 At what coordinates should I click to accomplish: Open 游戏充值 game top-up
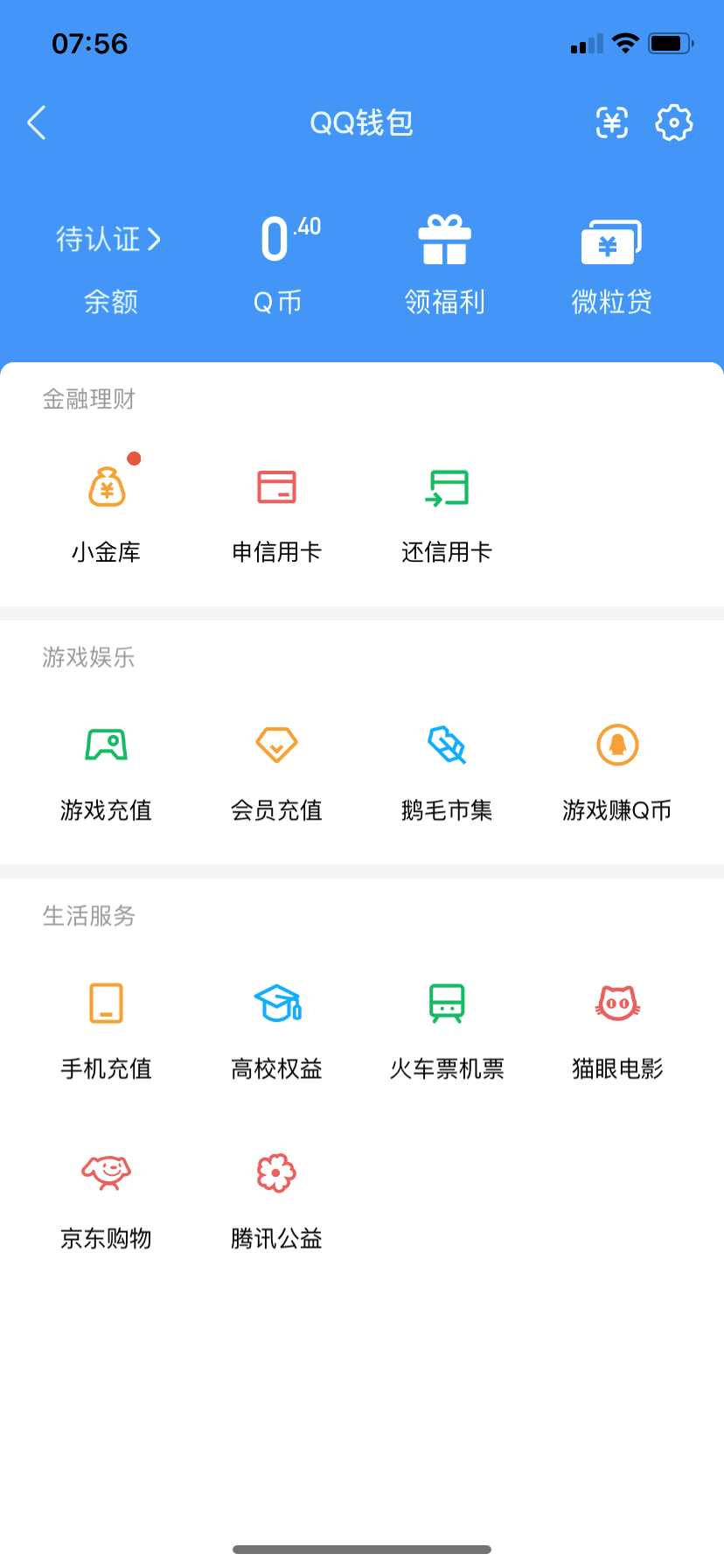(107, 768)
